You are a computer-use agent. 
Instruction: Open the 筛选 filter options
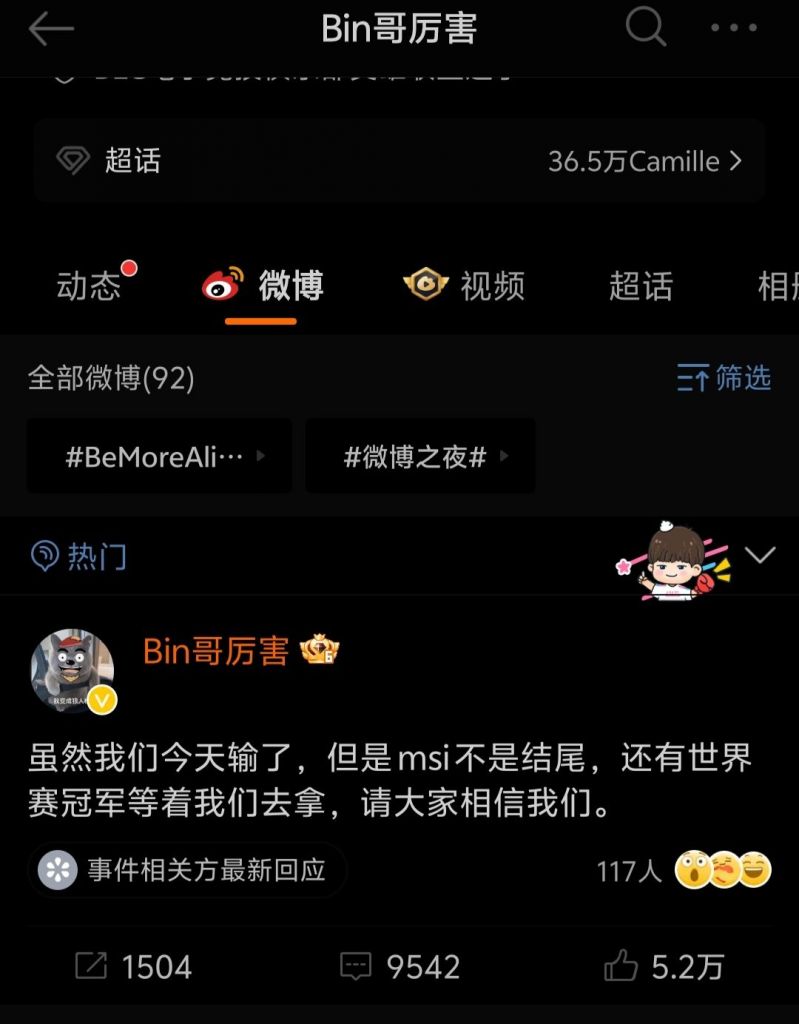coord(723,378)
